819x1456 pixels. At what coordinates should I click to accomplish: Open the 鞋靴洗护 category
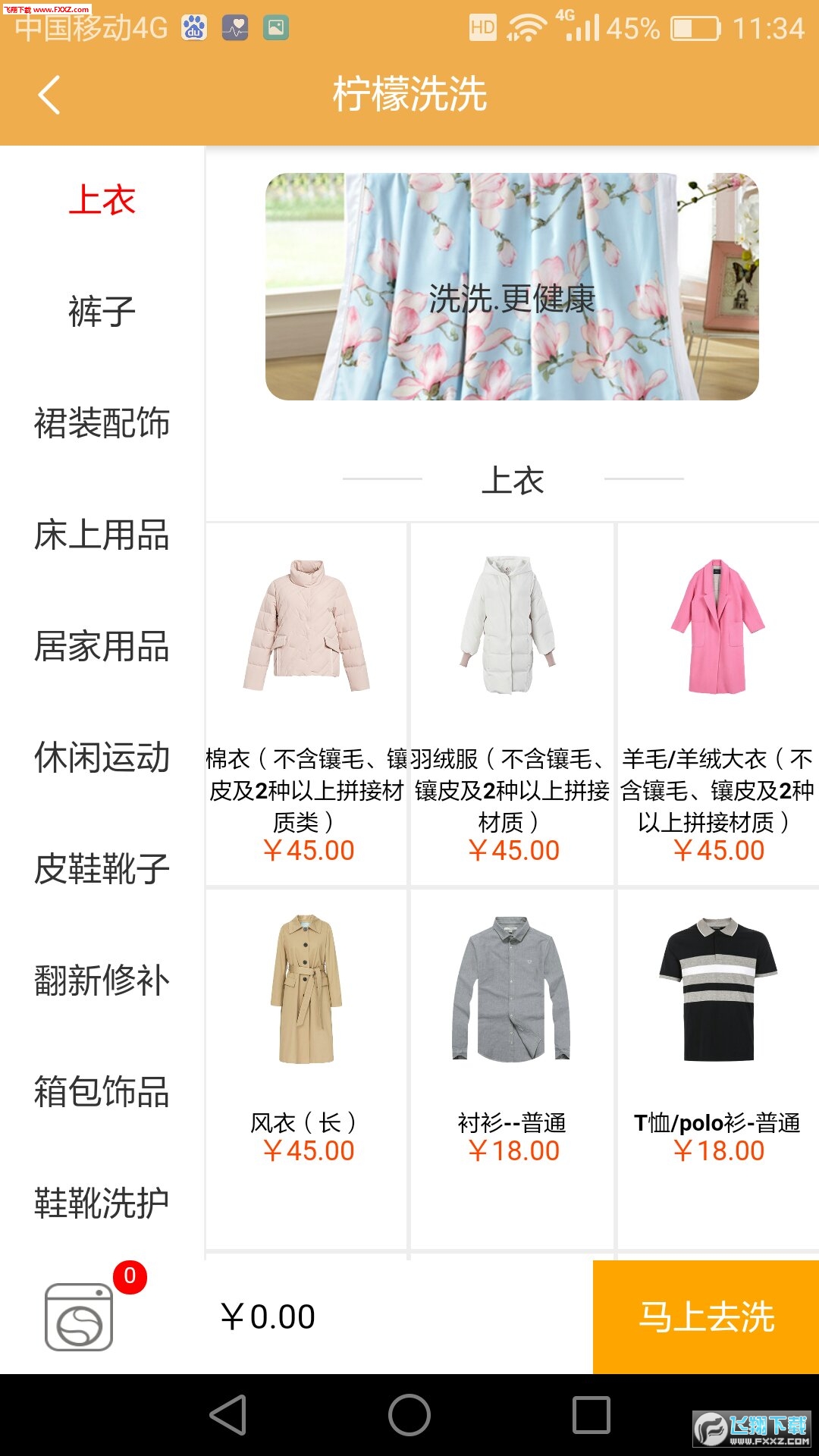click(x=102, y=1203)
